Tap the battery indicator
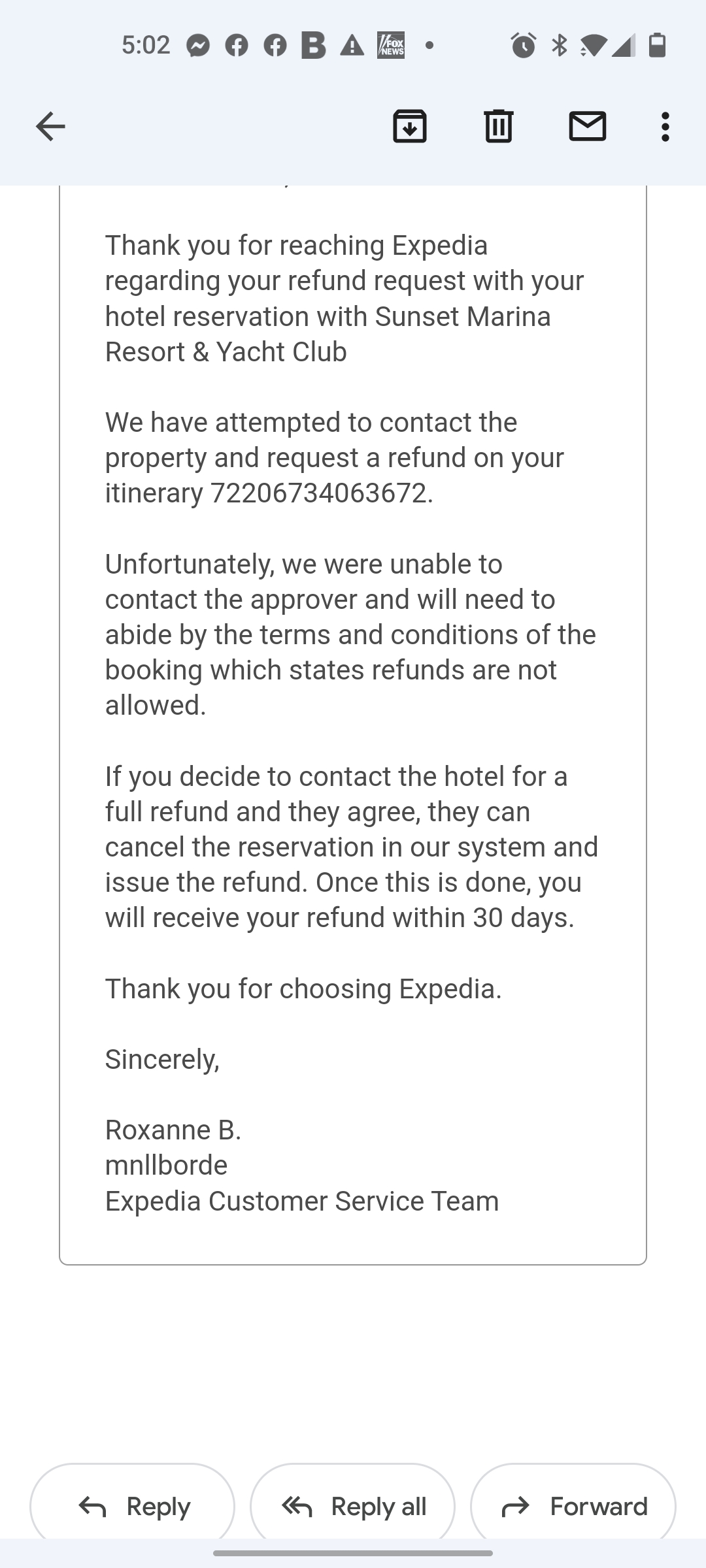706x1568 pixels. click(x=657, y=44)
